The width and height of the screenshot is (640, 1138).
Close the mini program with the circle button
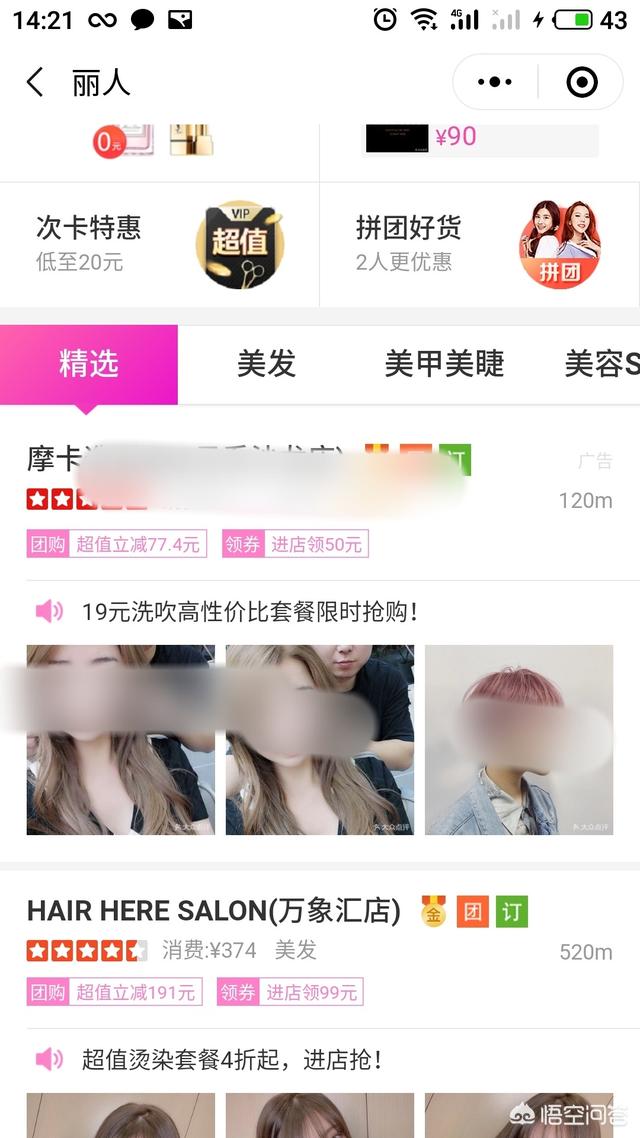pos(582,82)
